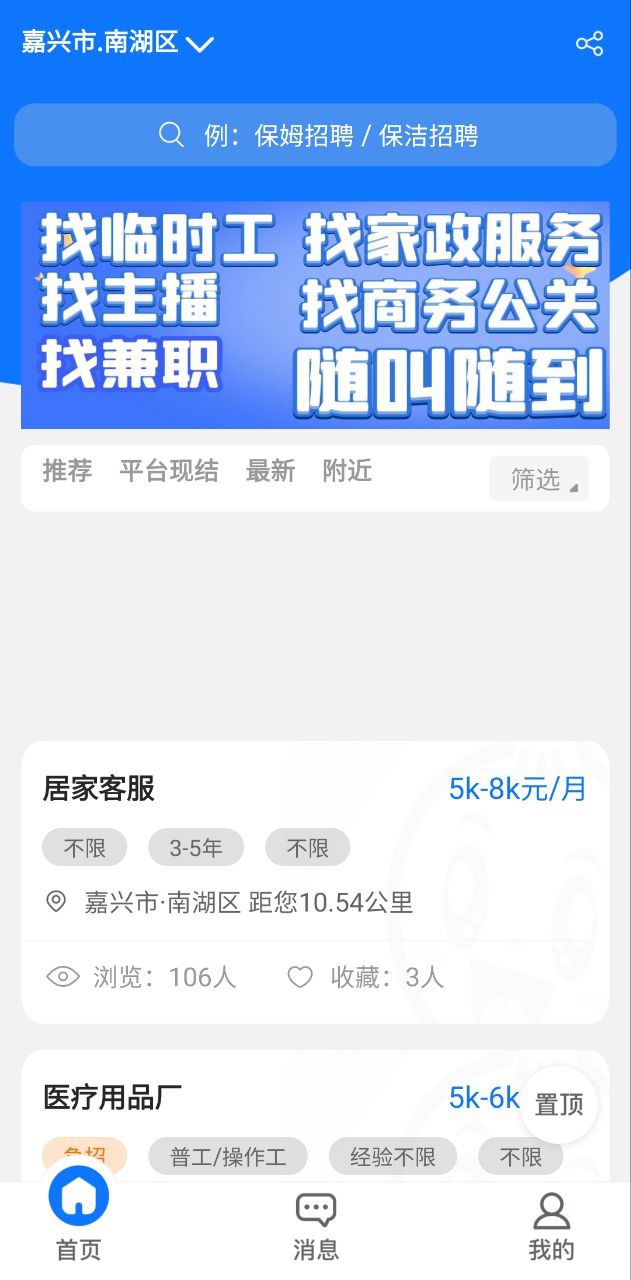Open the 保姆招聘 search box
Image resolution: width=631 pixels, height=1280 pixels.
point(315,135)
